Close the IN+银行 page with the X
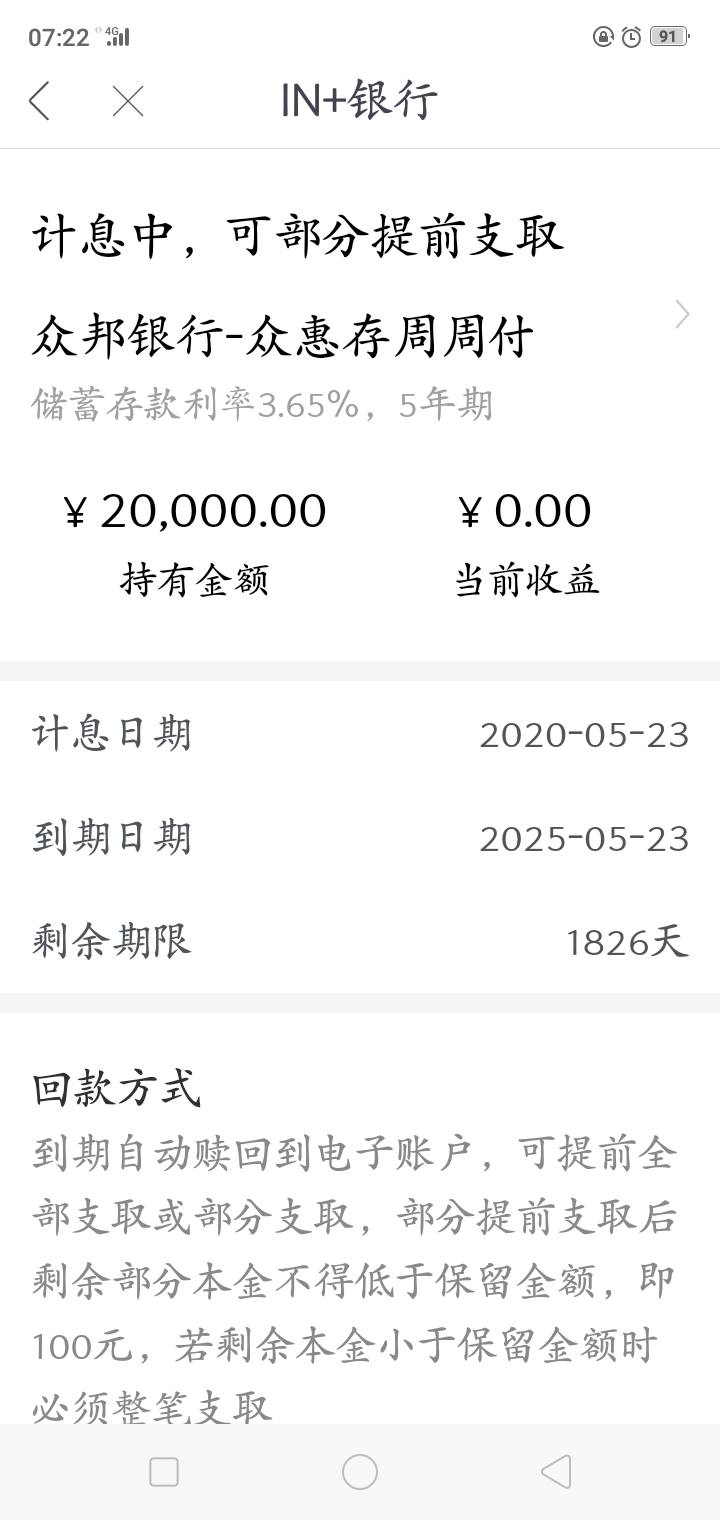This screenshot has height=1520, width=720. pyautogui.click(x=128, y=101)
